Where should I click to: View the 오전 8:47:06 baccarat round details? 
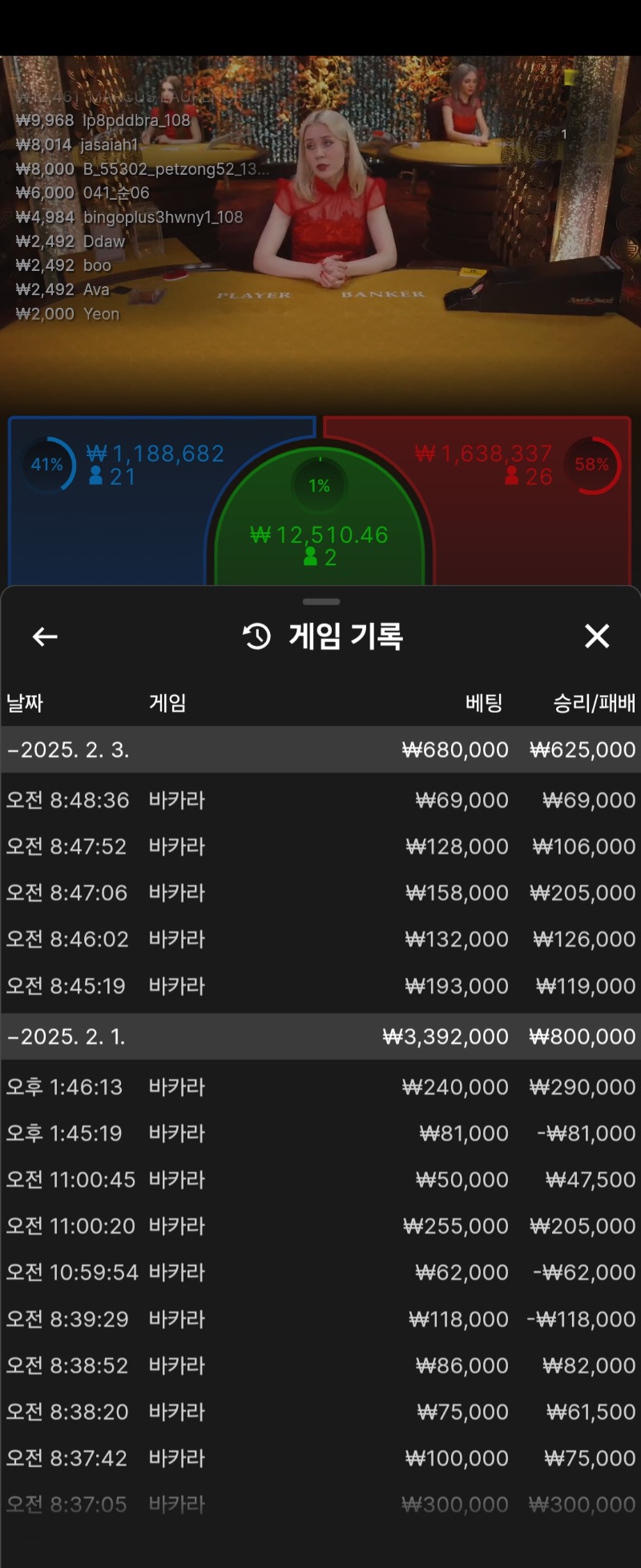pyautogui.click(x=320, y=893)
